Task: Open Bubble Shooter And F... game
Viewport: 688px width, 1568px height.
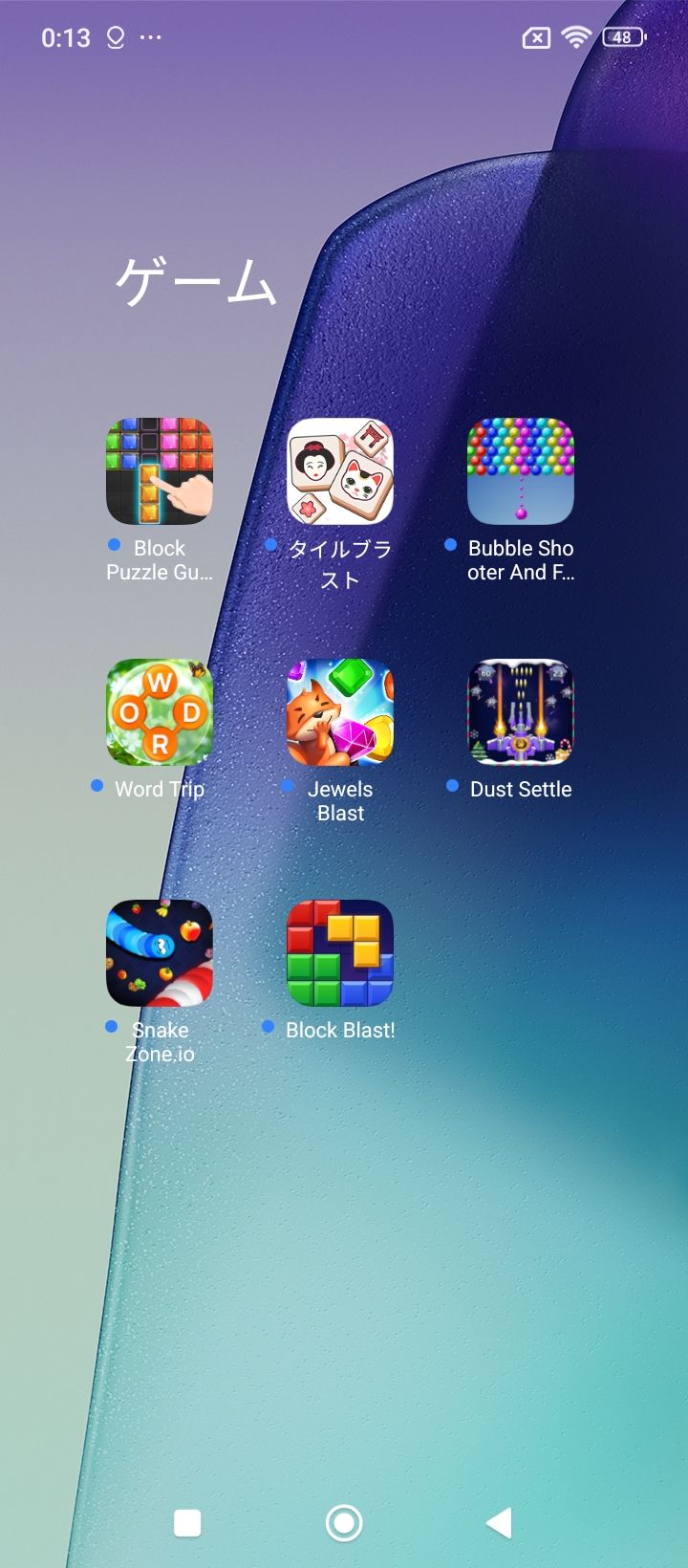Action: click(521, 471)
